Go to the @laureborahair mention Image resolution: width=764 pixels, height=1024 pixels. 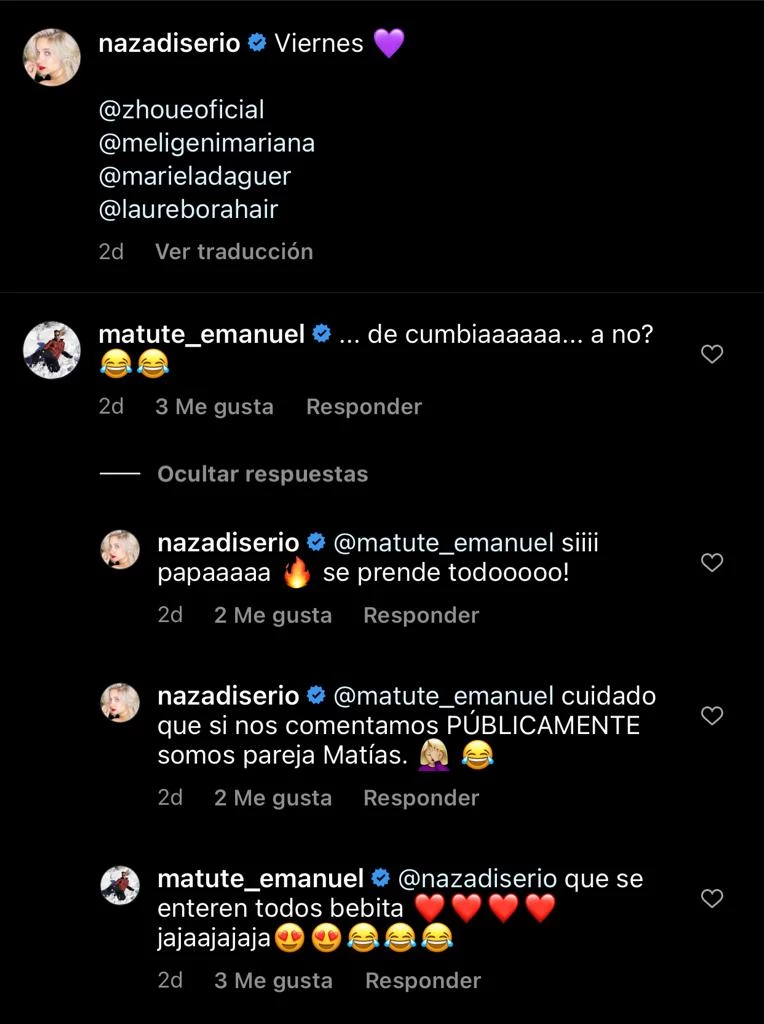(188, 210)
